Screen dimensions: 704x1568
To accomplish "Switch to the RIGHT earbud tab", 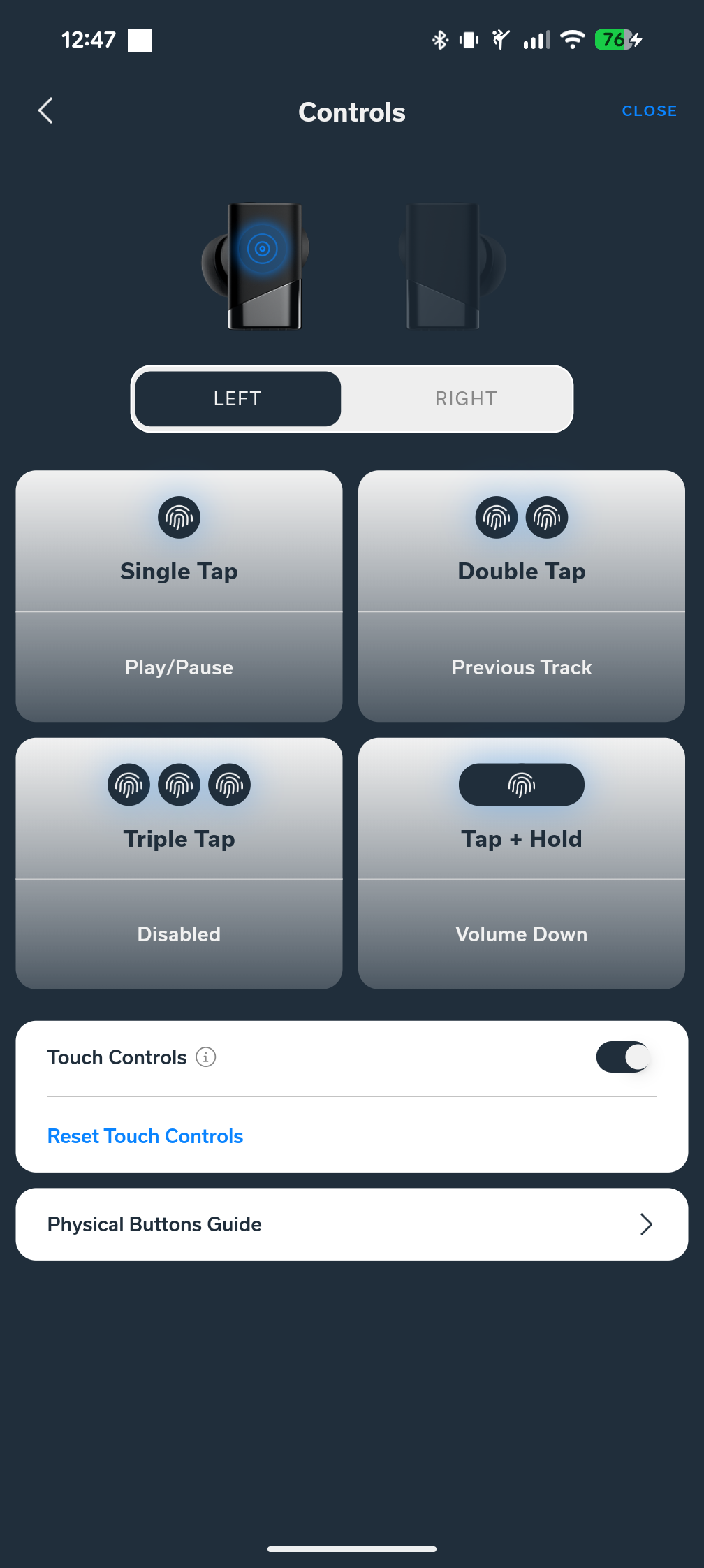I will (x=465, y=398).
